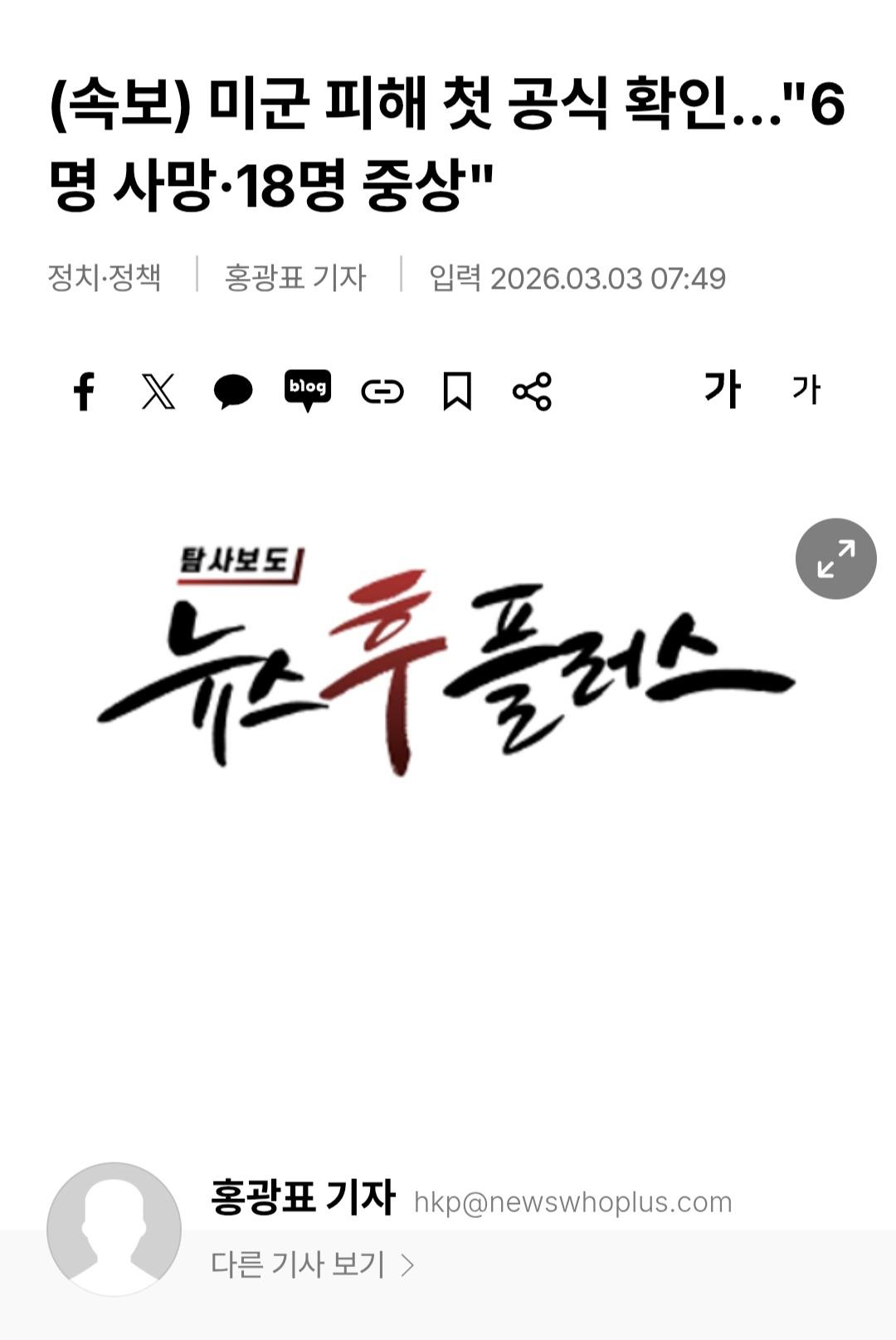Bookmark this article
The width and height of the screenshot is (896, 1340).
[457, 391]
